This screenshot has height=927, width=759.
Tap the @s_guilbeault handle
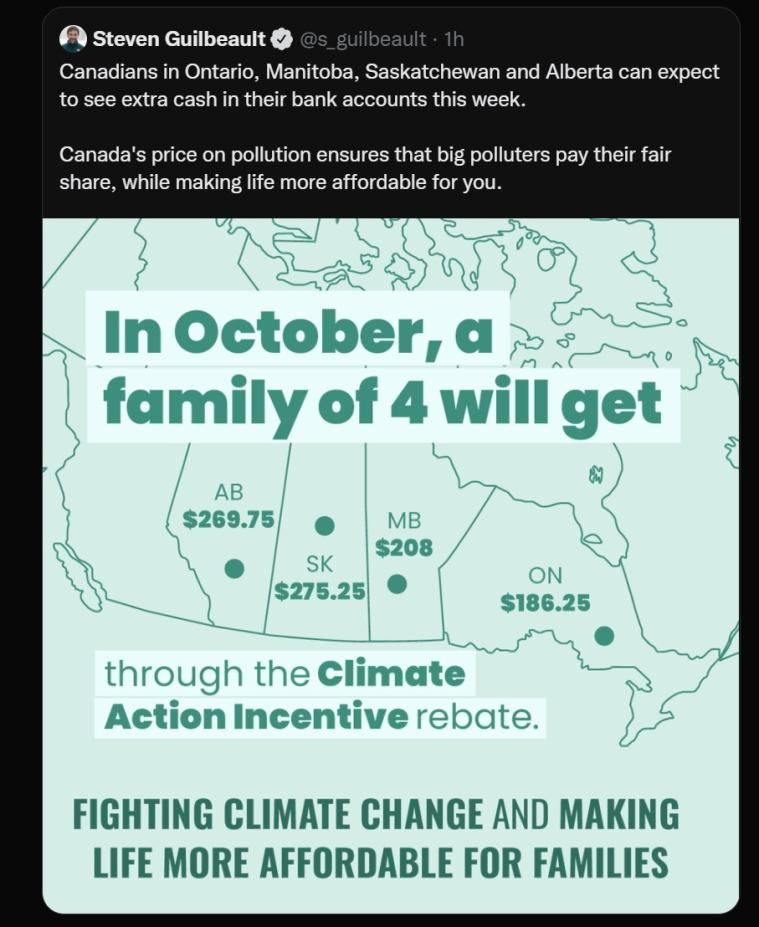364,40
